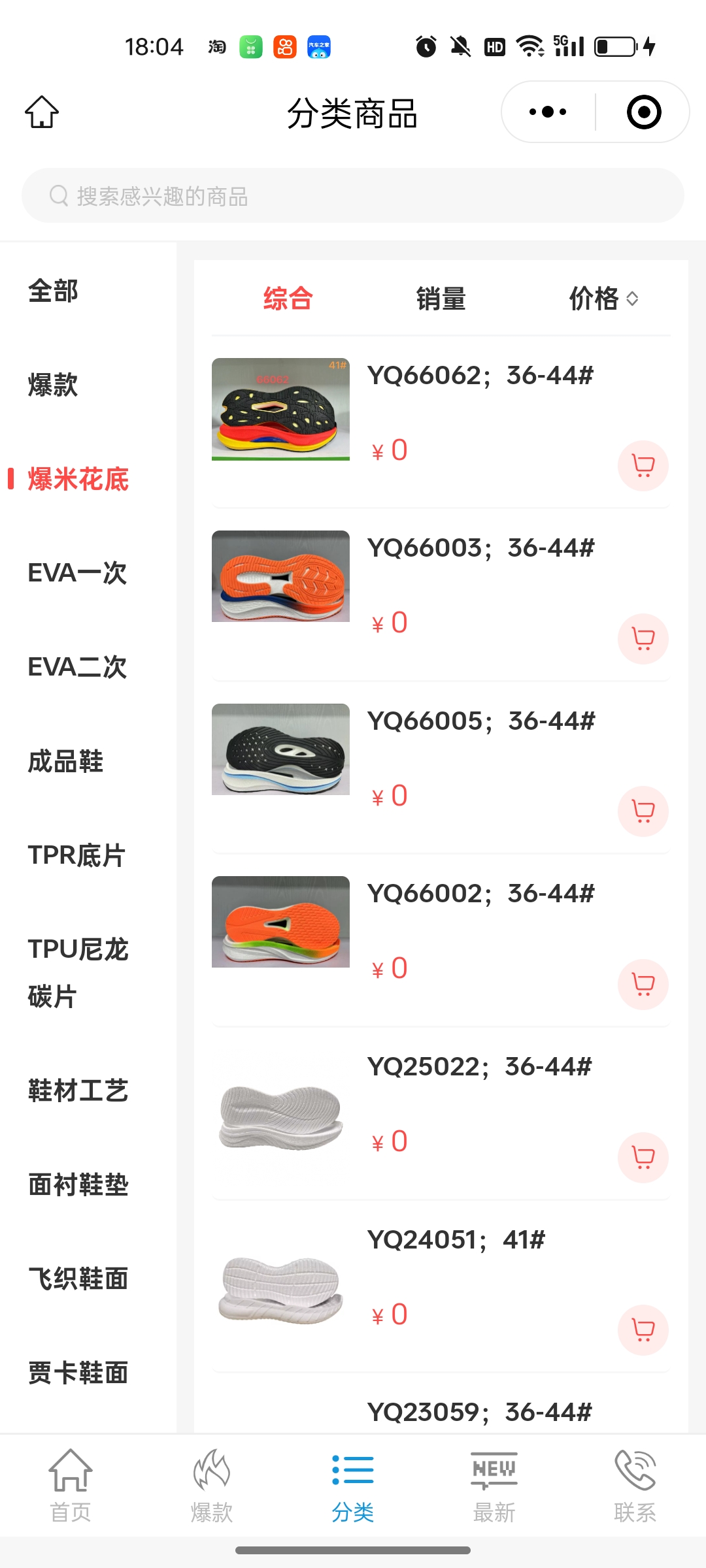
Task: Focus the 搜索感兴趣的商品 search box
Action: tap(353, 196)
